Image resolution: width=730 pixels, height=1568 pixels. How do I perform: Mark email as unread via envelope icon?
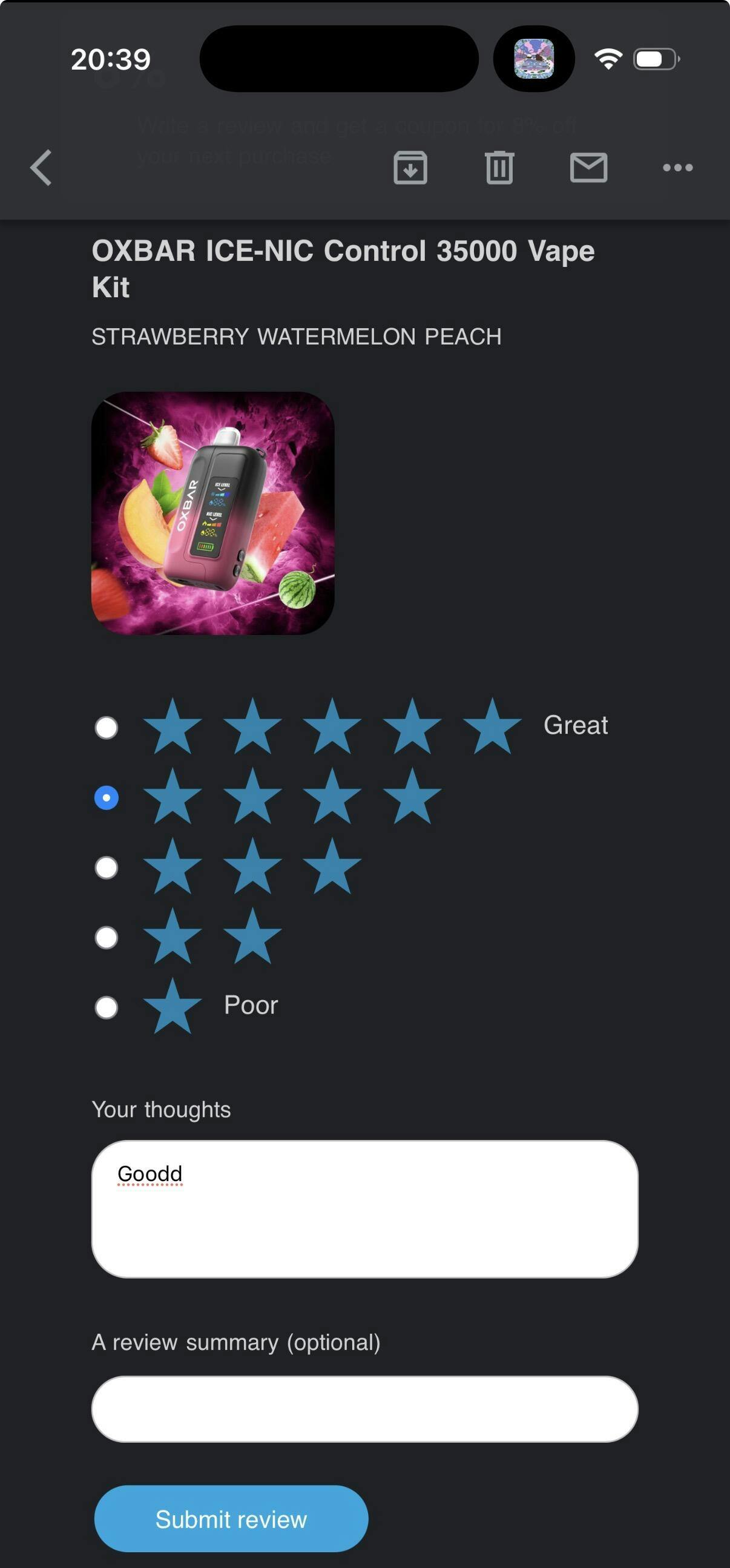point(588,167)
